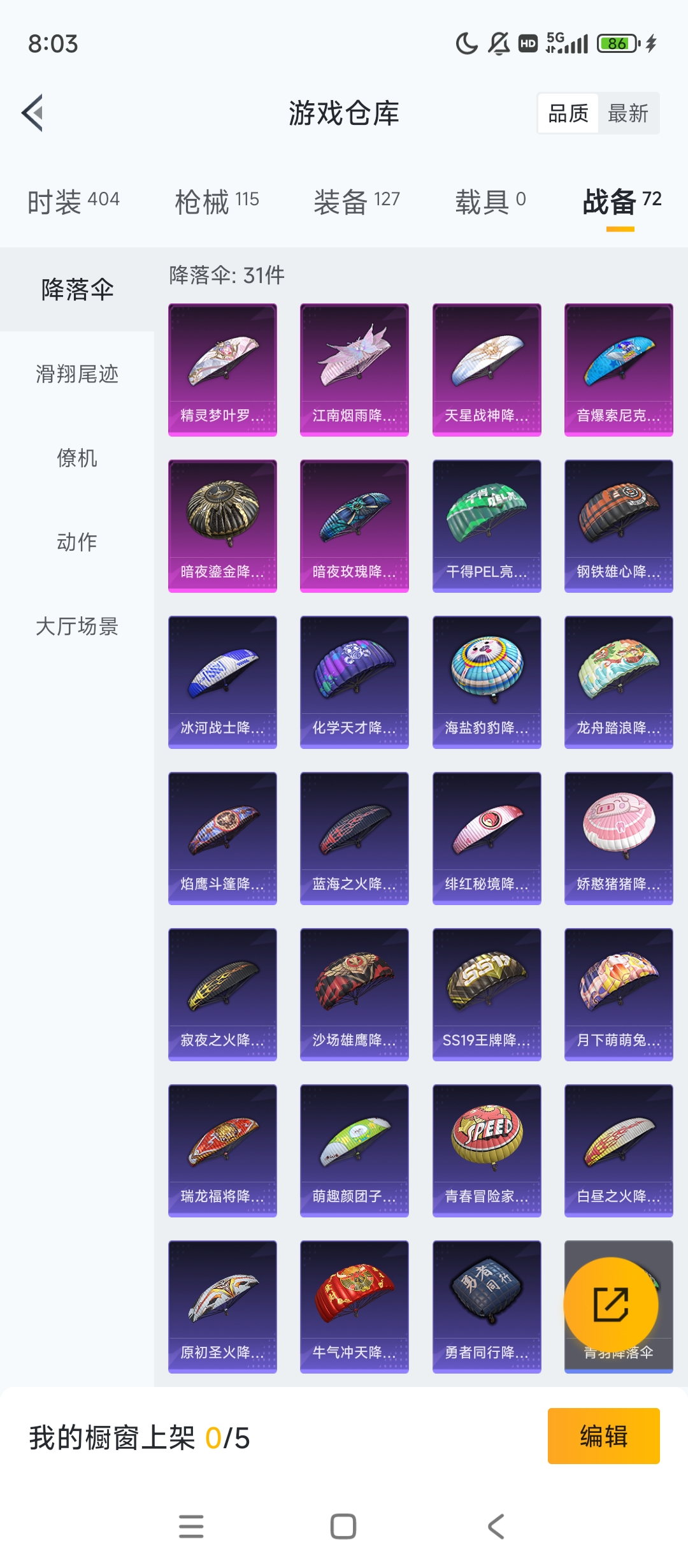Tap the 编辑 button
Viewport: 688px width, 1568px height.
[x=603, y=1436]
